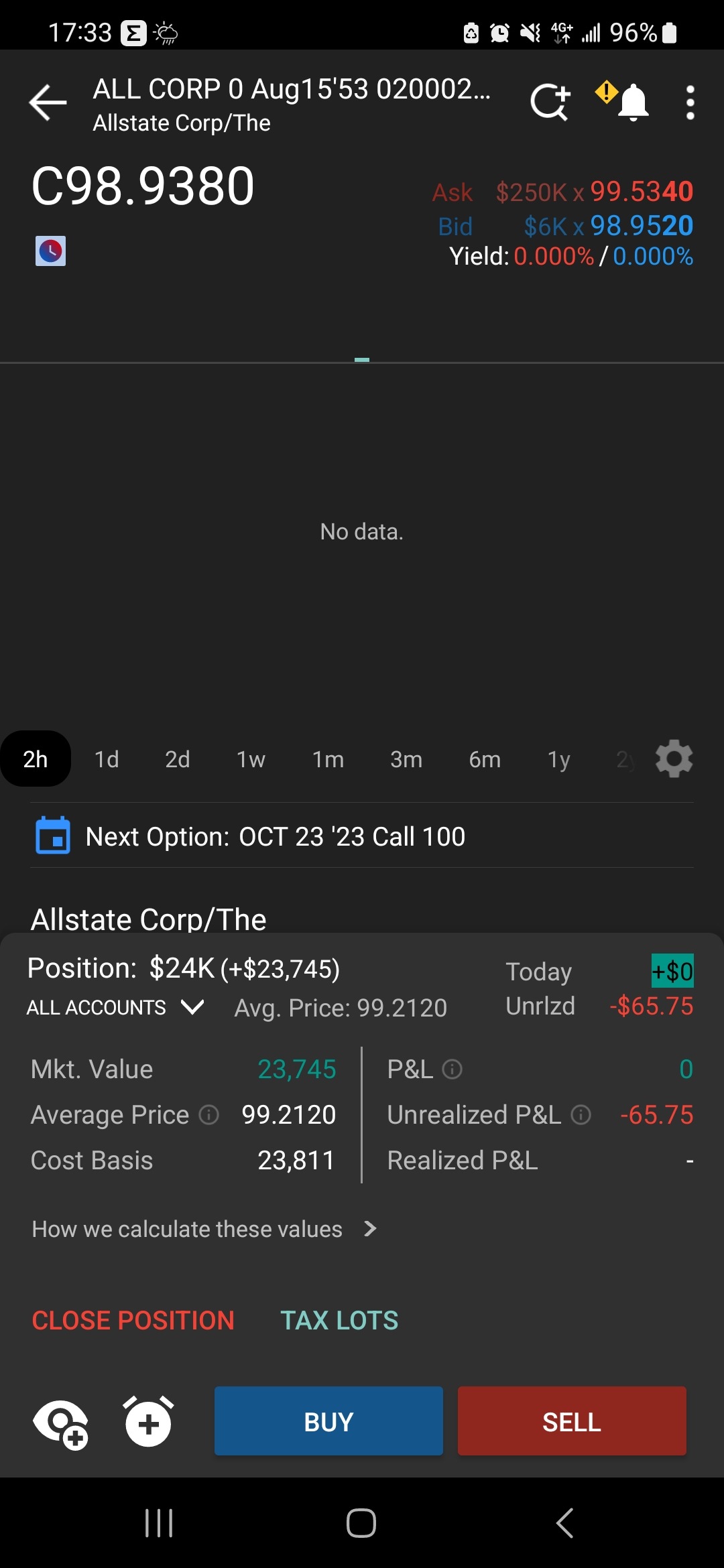The height and width of the screenshot is (1568, 724).
Task: Select the 2h chart range
Action: pos(36,759)
